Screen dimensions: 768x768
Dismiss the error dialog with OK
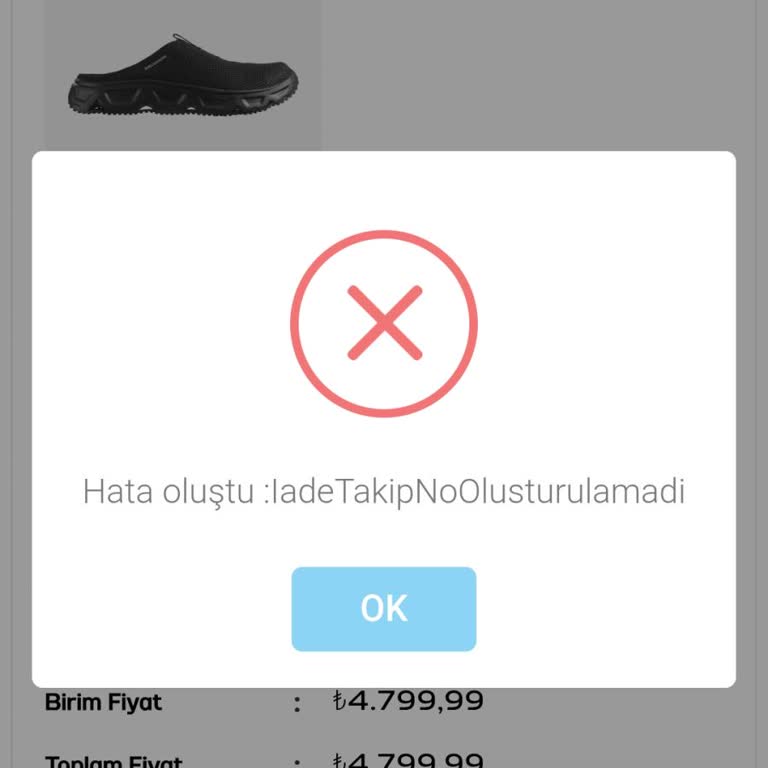pyautogui.click(x=384, y=609)
